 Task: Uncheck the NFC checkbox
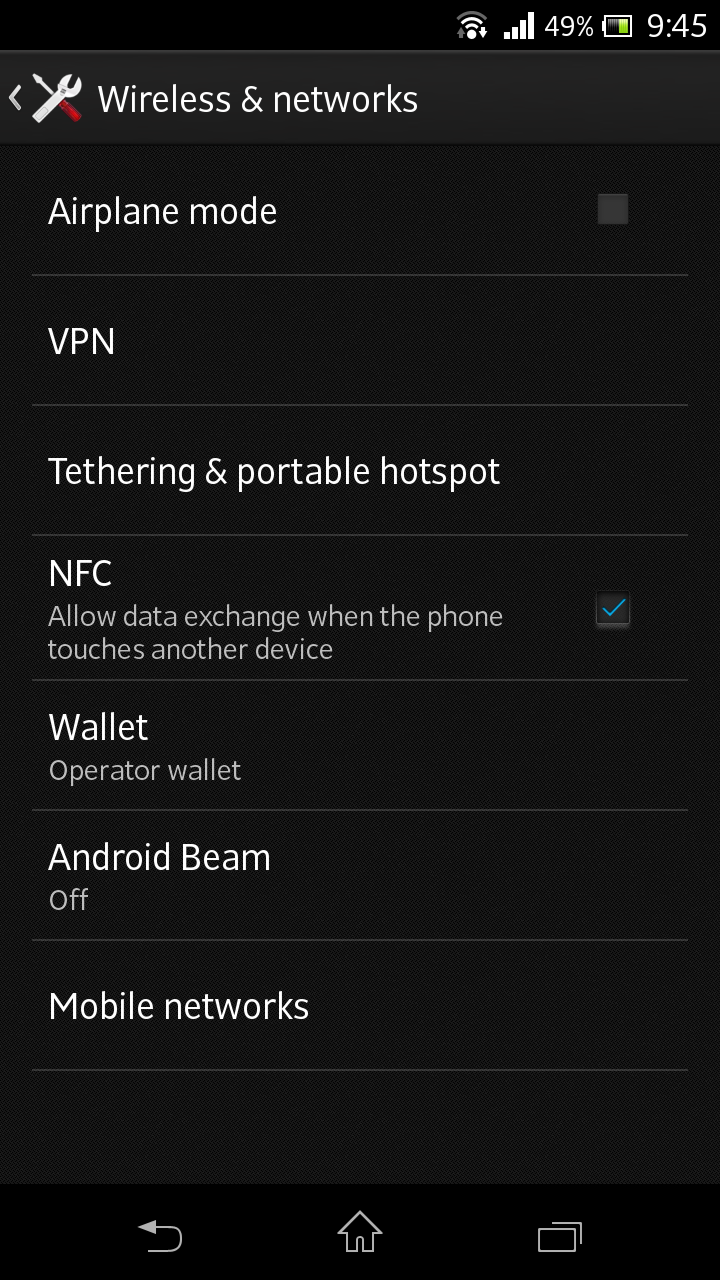click(x=612, y=608)
